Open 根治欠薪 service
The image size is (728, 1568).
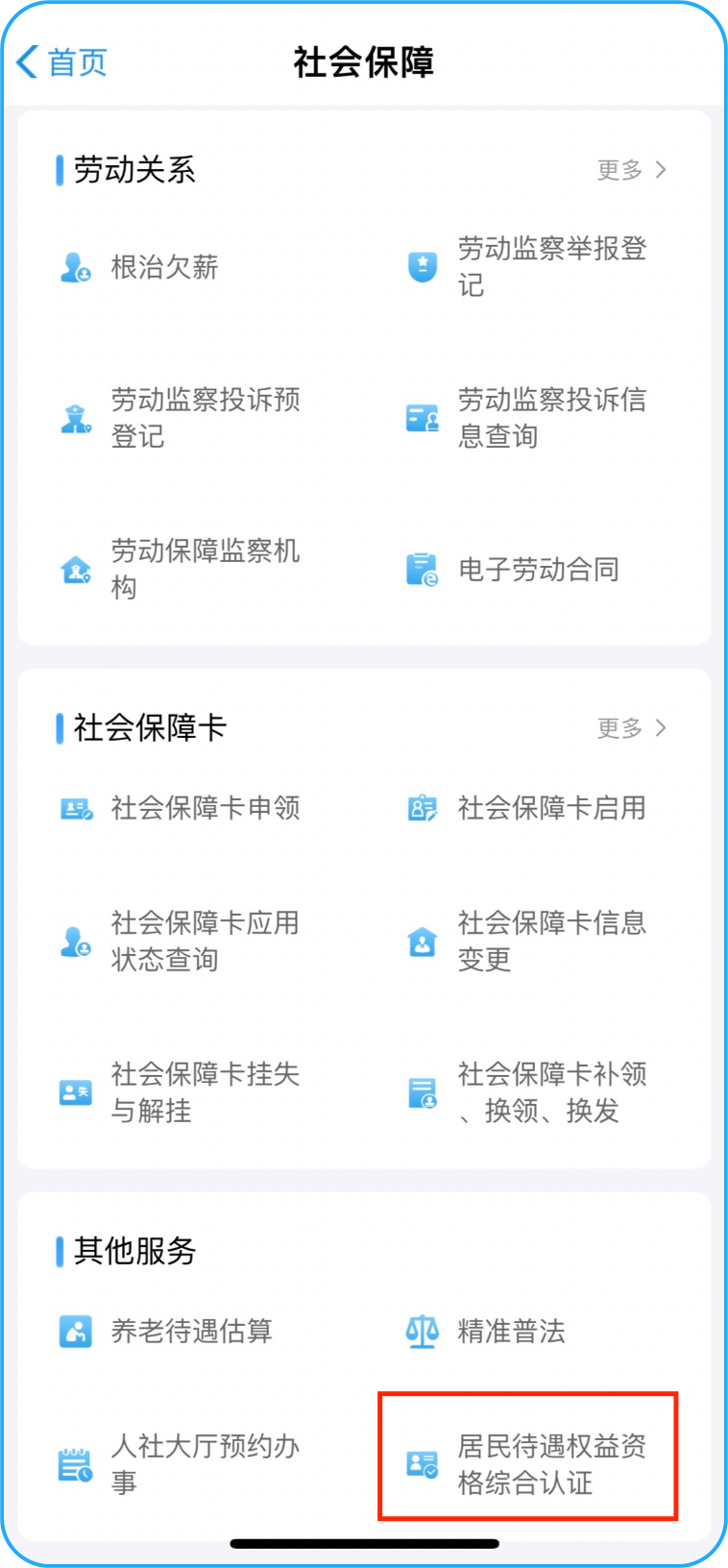pos(163,267)
